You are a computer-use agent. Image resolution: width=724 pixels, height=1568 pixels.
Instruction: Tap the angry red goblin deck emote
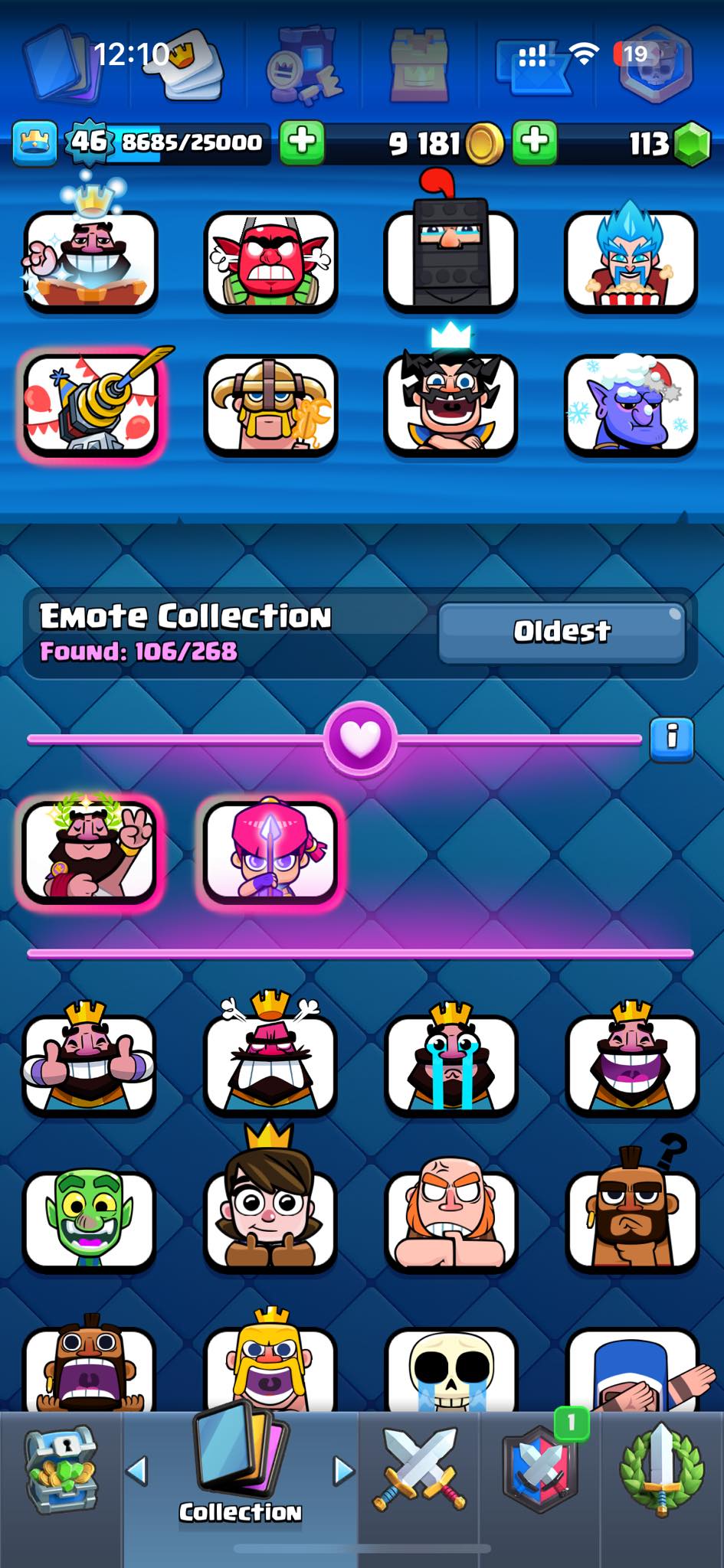(270, 262)
